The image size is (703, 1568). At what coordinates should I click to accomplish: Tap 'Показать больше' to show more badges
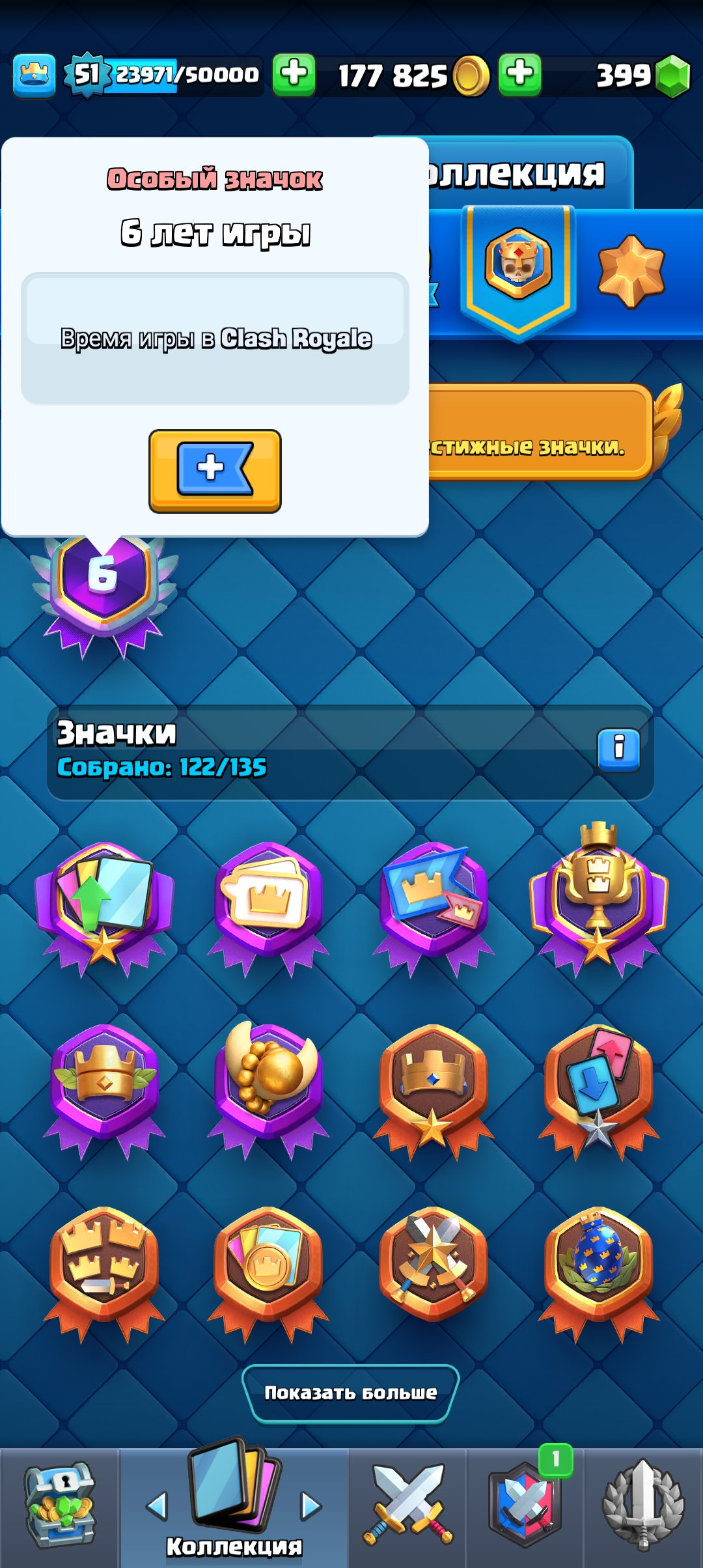351,1393
